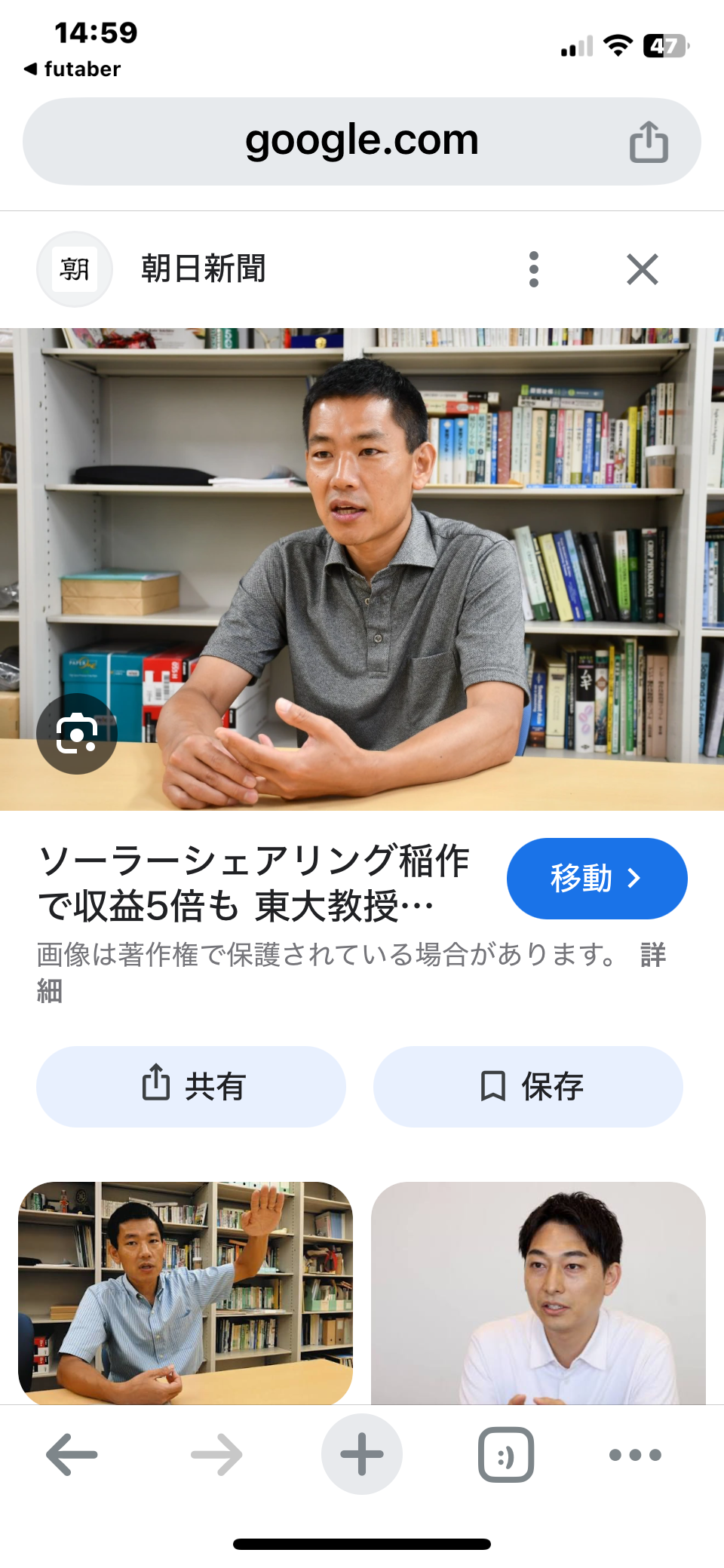Open the 詳細 copyright details link
This screenshot has height=1568, width=724.
coord(653,955)
